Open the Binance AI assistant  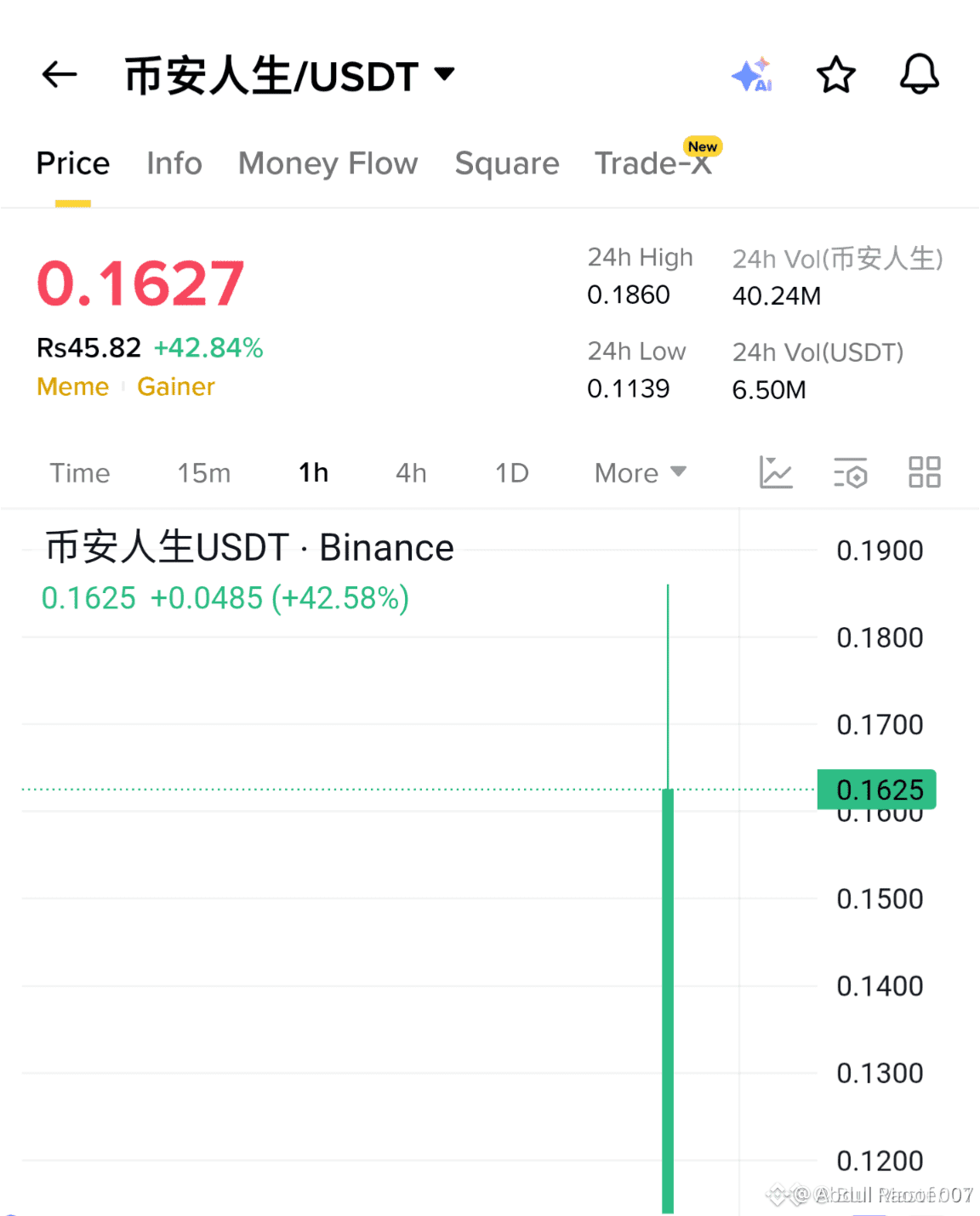click(752, 75)
